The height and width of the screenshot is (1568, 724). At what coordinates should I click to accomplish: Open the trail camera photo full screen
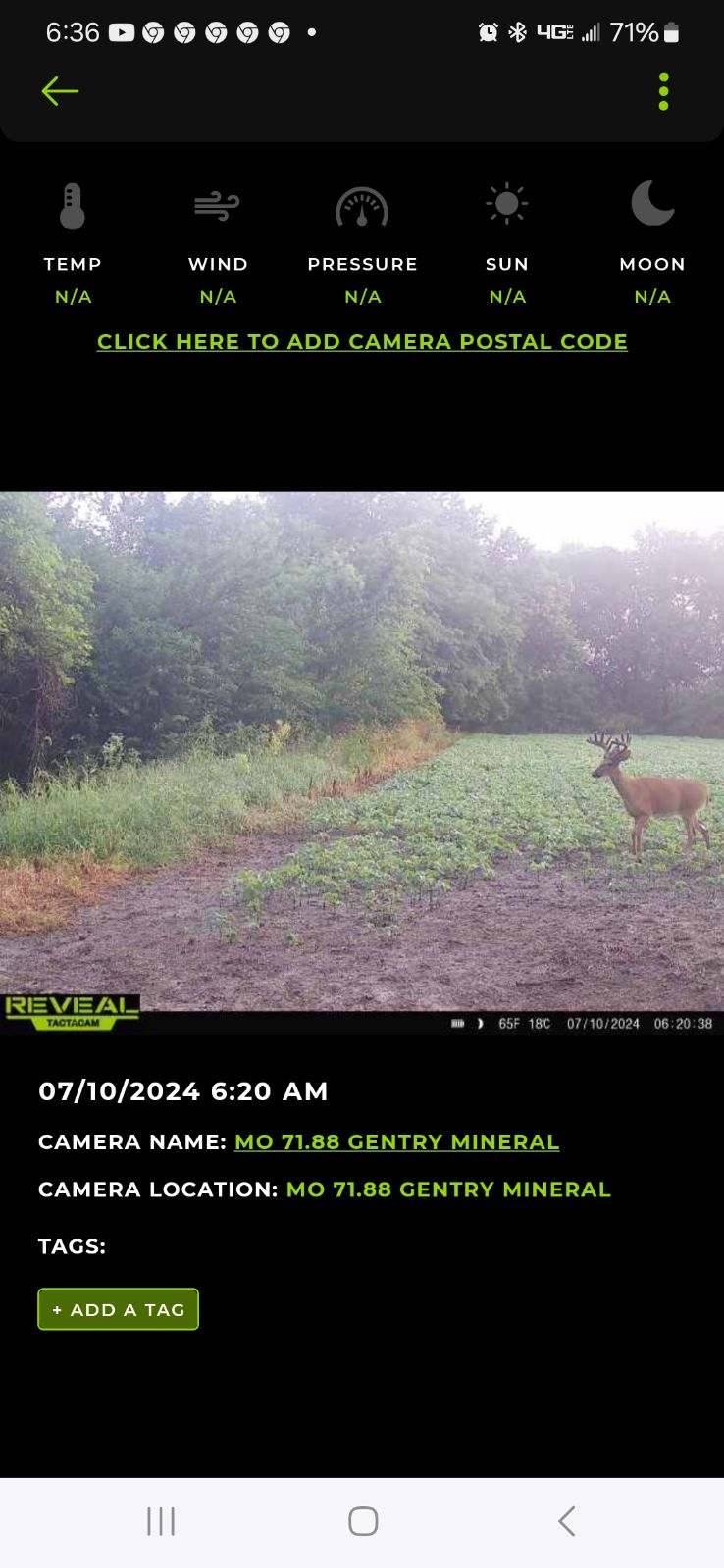[x=362, y=762]
